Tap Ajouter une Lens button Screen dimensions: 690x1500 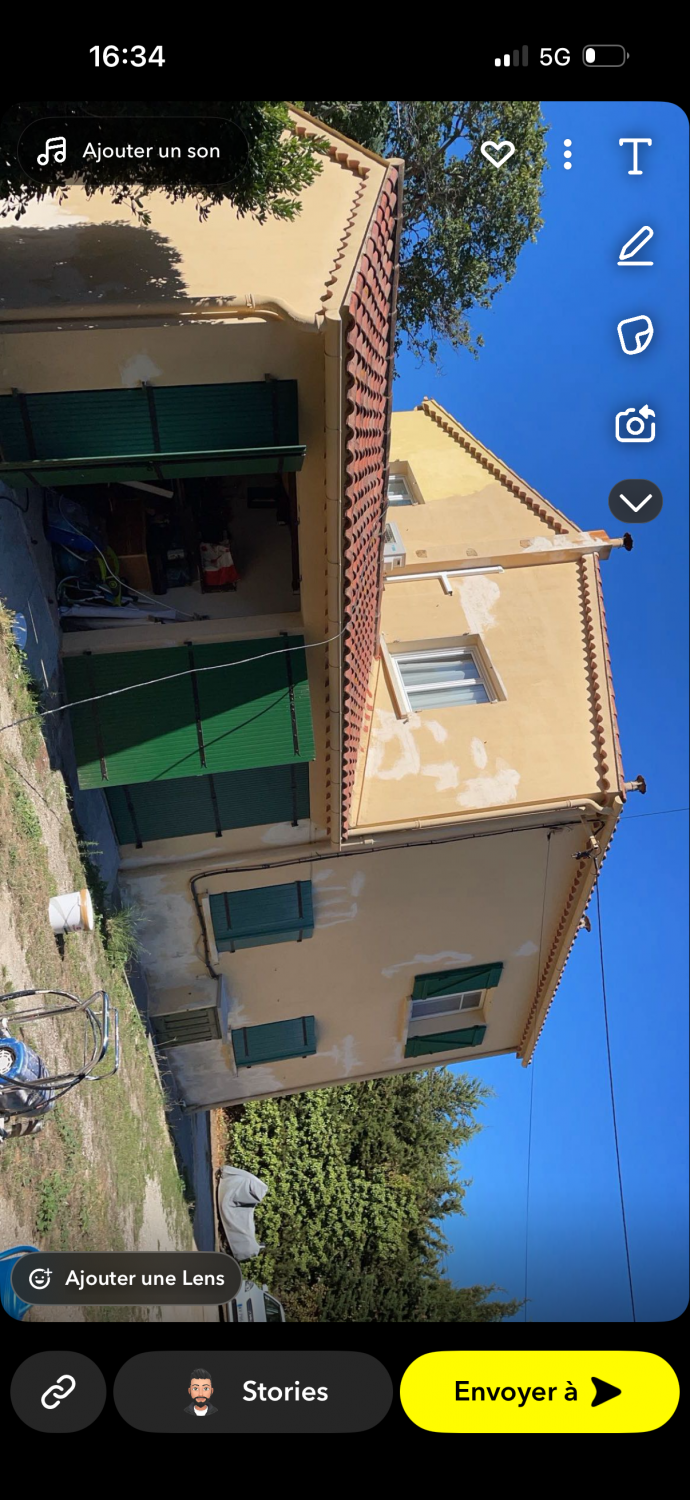[x=127, y=1278]
